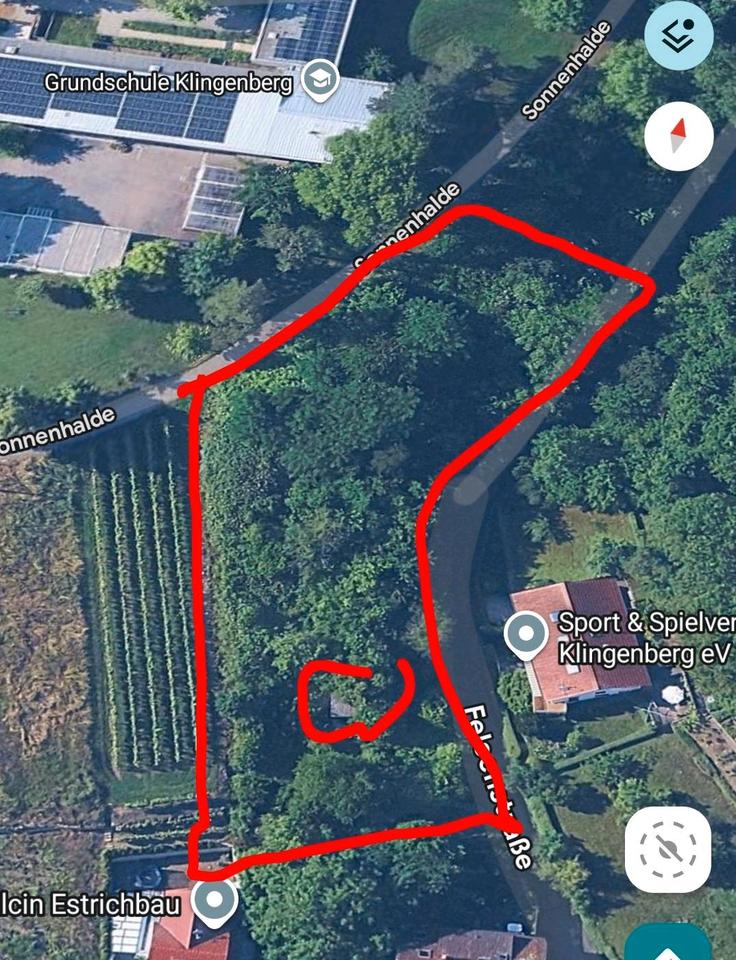This screenshot has height=960, width=736.
Task: Open the map layers button
Action: pos(679,36)
